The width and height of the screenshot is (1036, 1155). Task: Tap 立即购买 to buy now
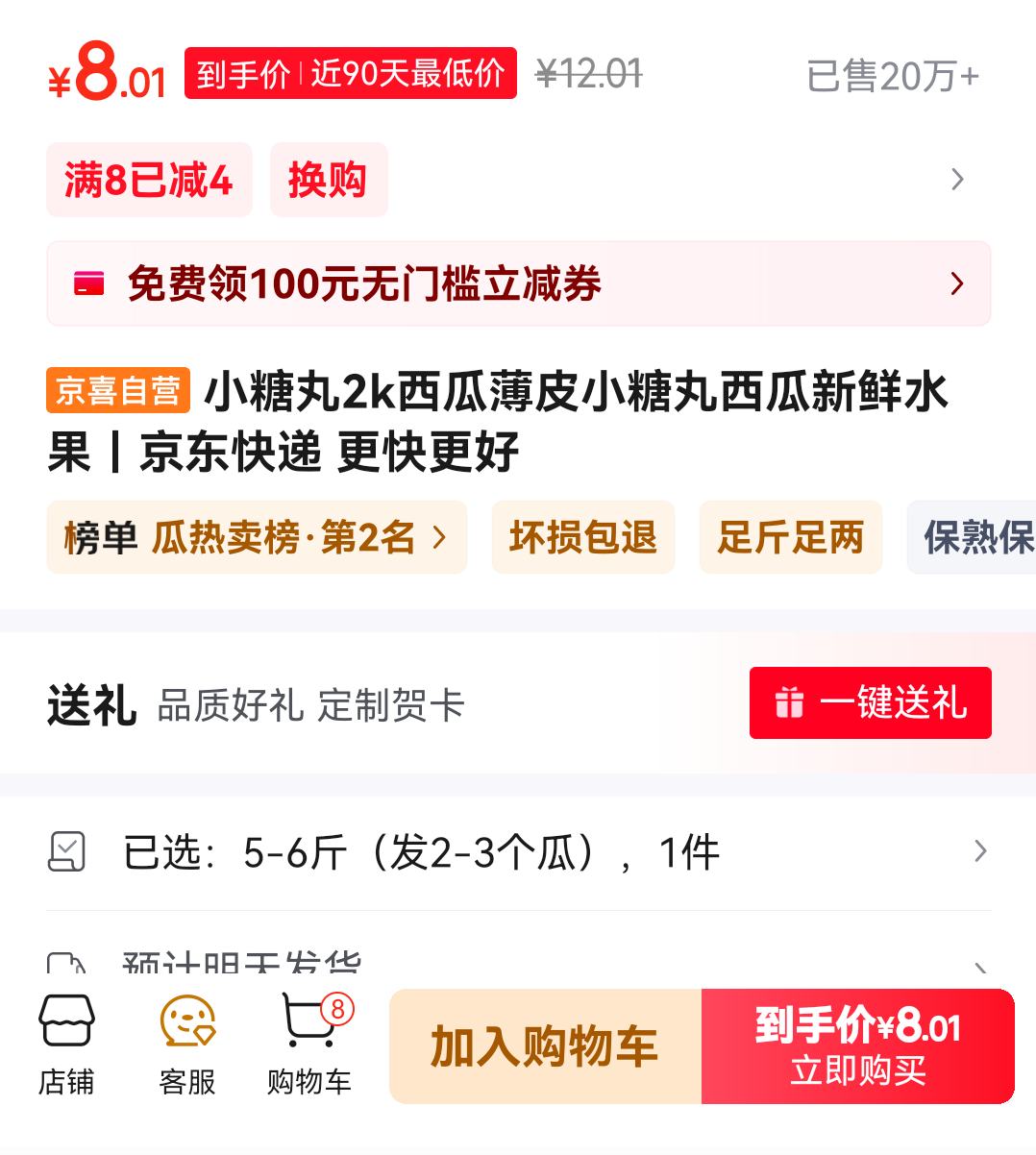[857, 1046]
